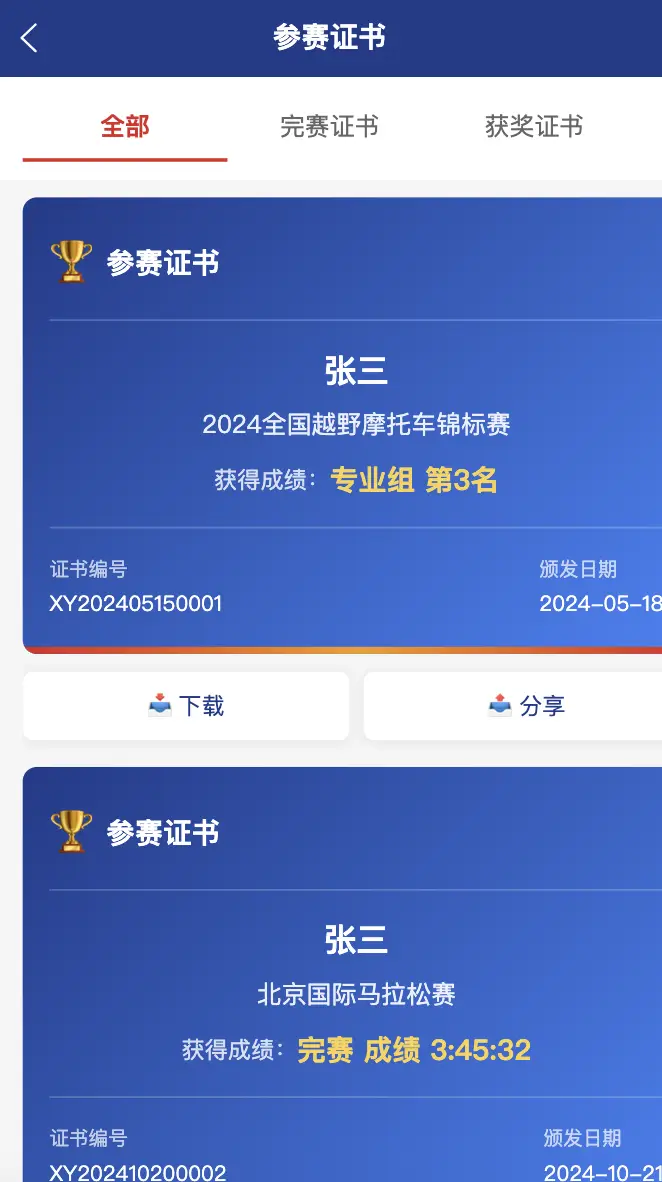Image resolution: width=662 pixels, height=1182 pixels.
Task: Tap 分享 under the motorcycle championship certificate
Action: pos(526,706)
